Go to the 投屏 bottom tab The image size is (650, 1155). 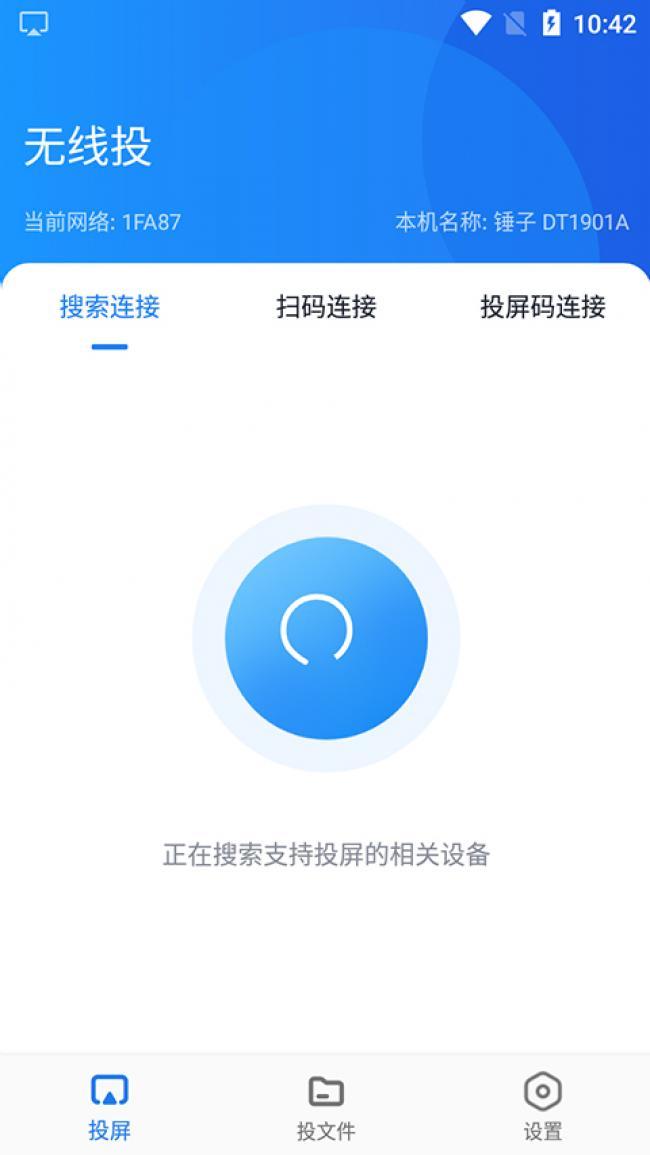click(109, 1106)
